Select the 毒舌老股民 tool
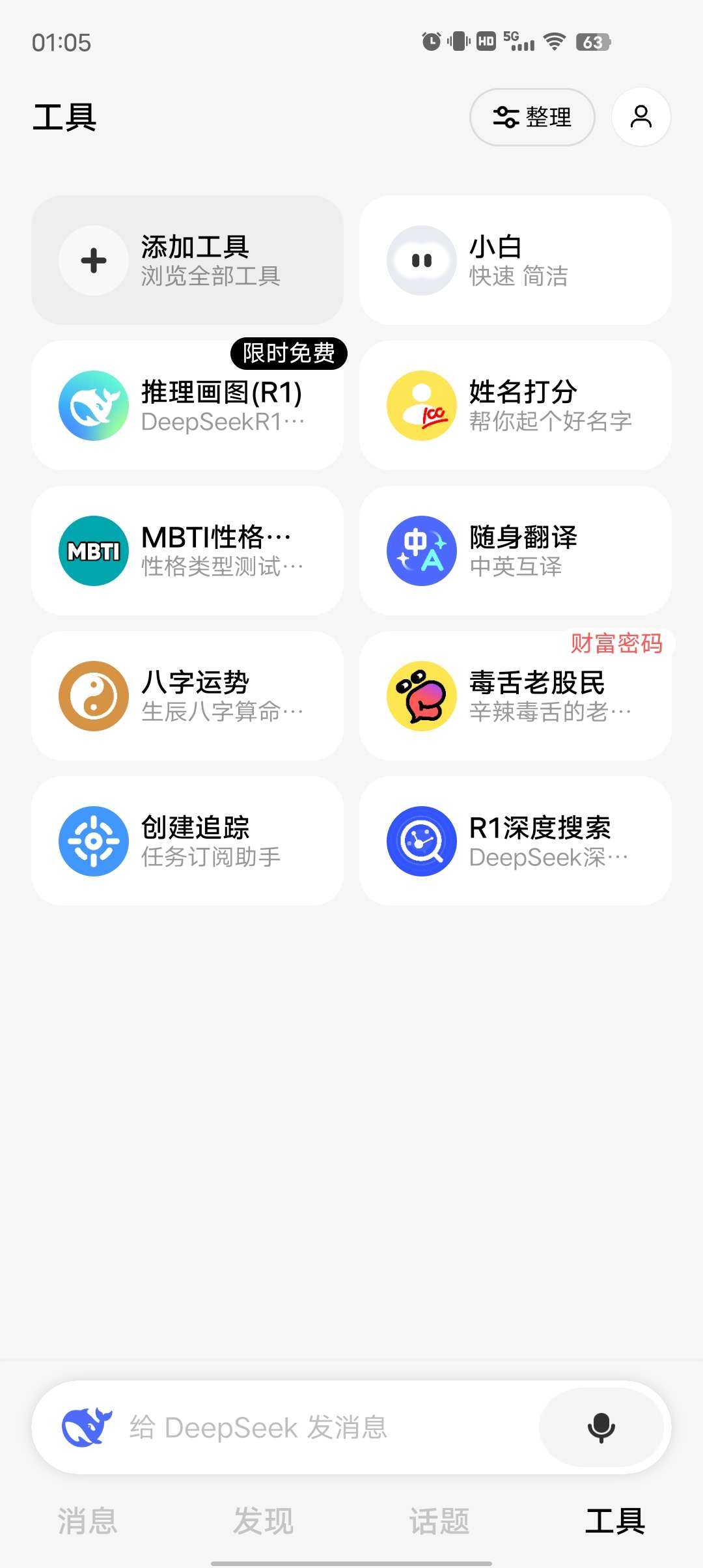 pos(515,696)
